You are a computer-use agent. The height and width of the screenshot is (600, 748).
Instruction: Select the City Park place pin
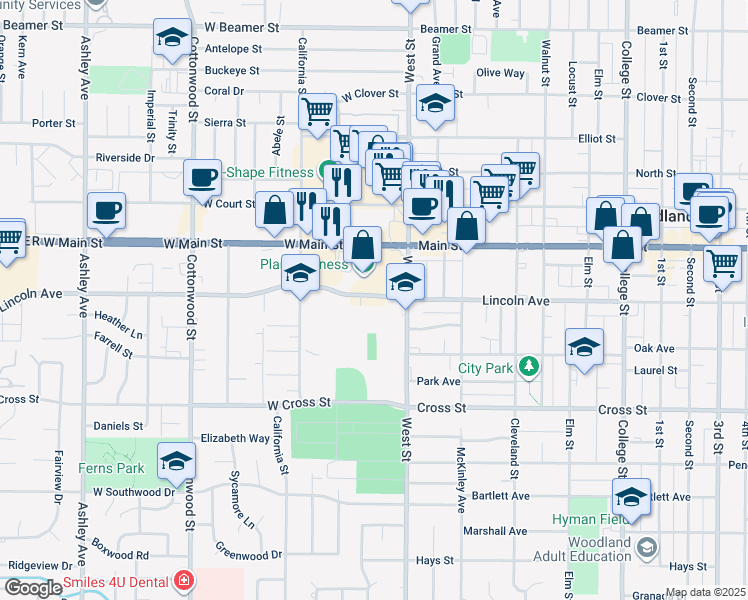[x=529, y=368]
